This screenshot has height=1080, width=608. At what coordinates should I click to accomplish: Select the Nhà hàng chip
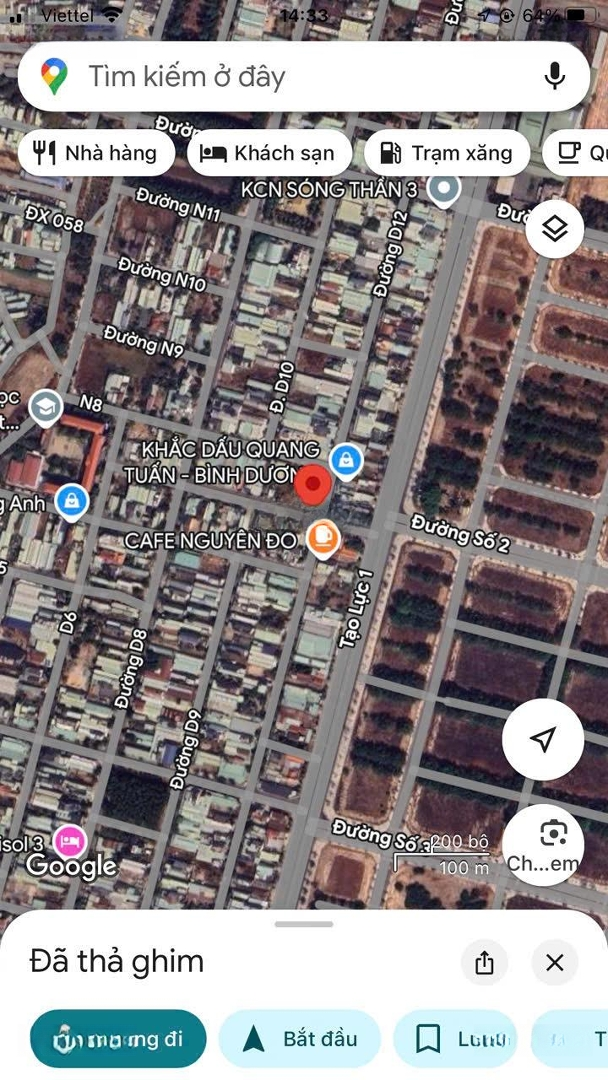coord(96,153)
